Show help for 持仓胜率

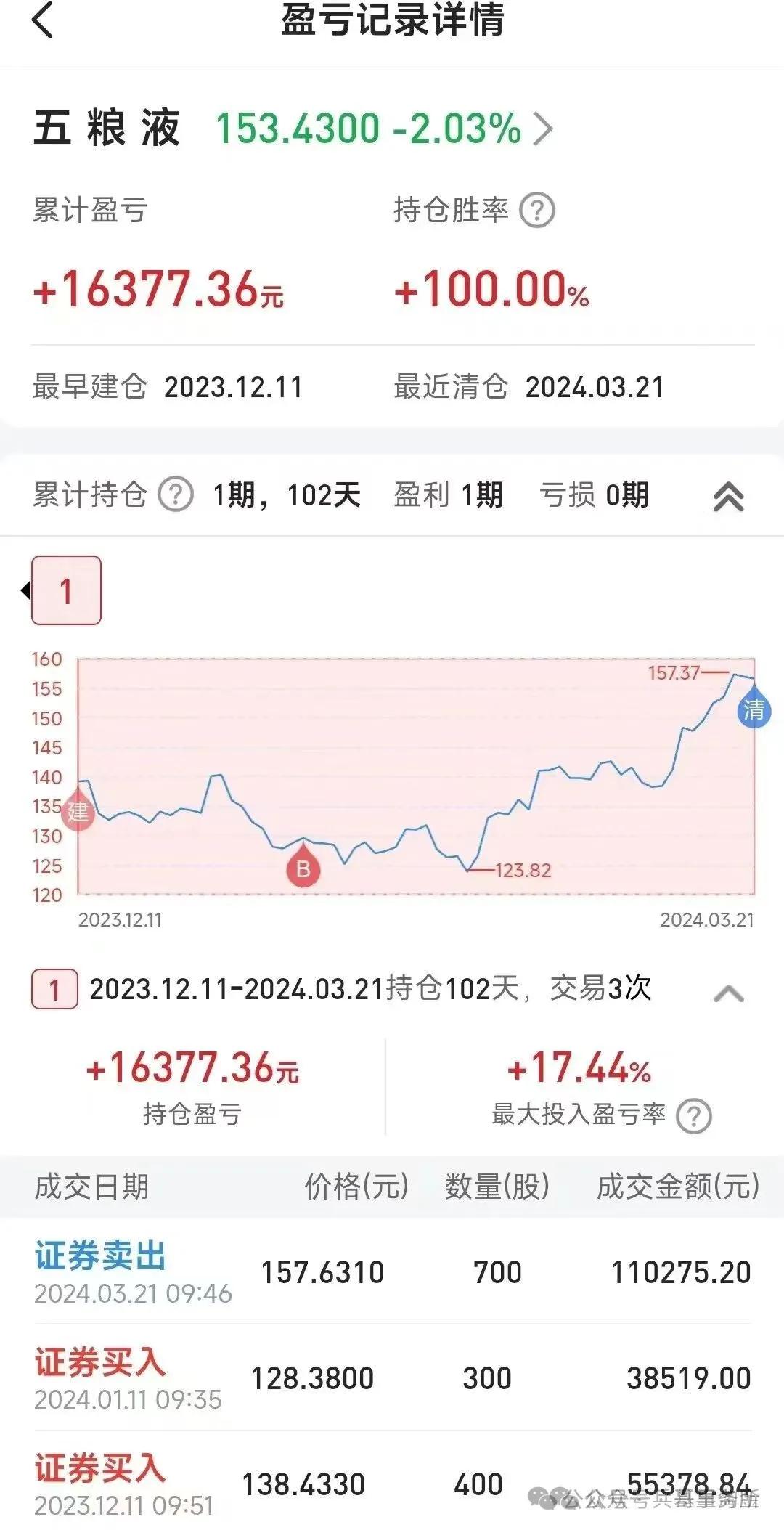click(537, 211)
